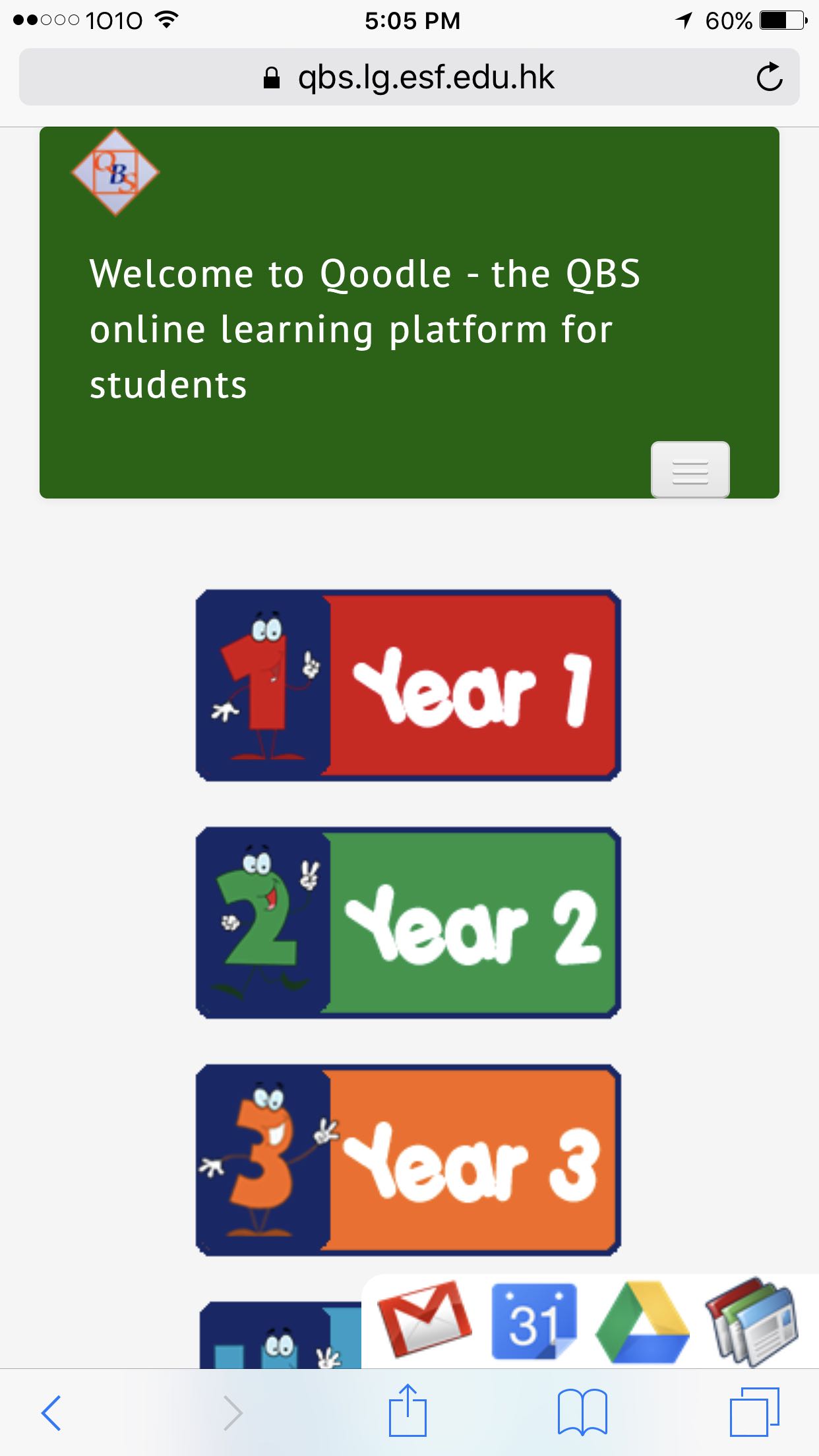The height and width of the screenshot is (1456, 819).
Task: Tap the QBS school logo
Action: [115, 172]
